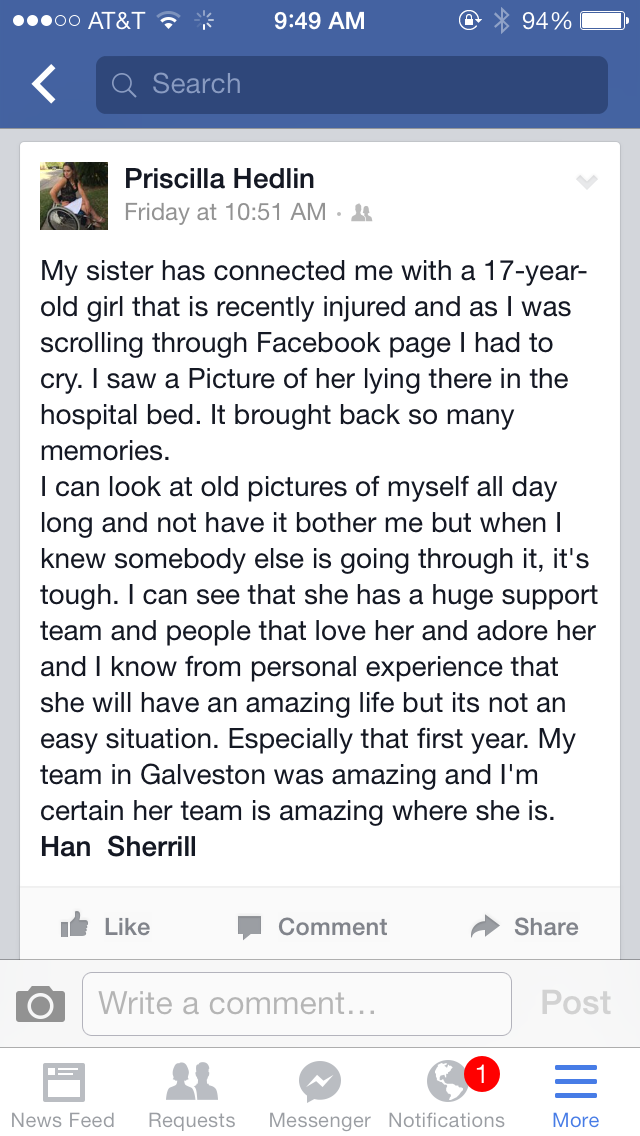The height and width of the screenshot is (1136, 640).
Task: Tap Post to submit the comment
Action: click(575, 1003)
